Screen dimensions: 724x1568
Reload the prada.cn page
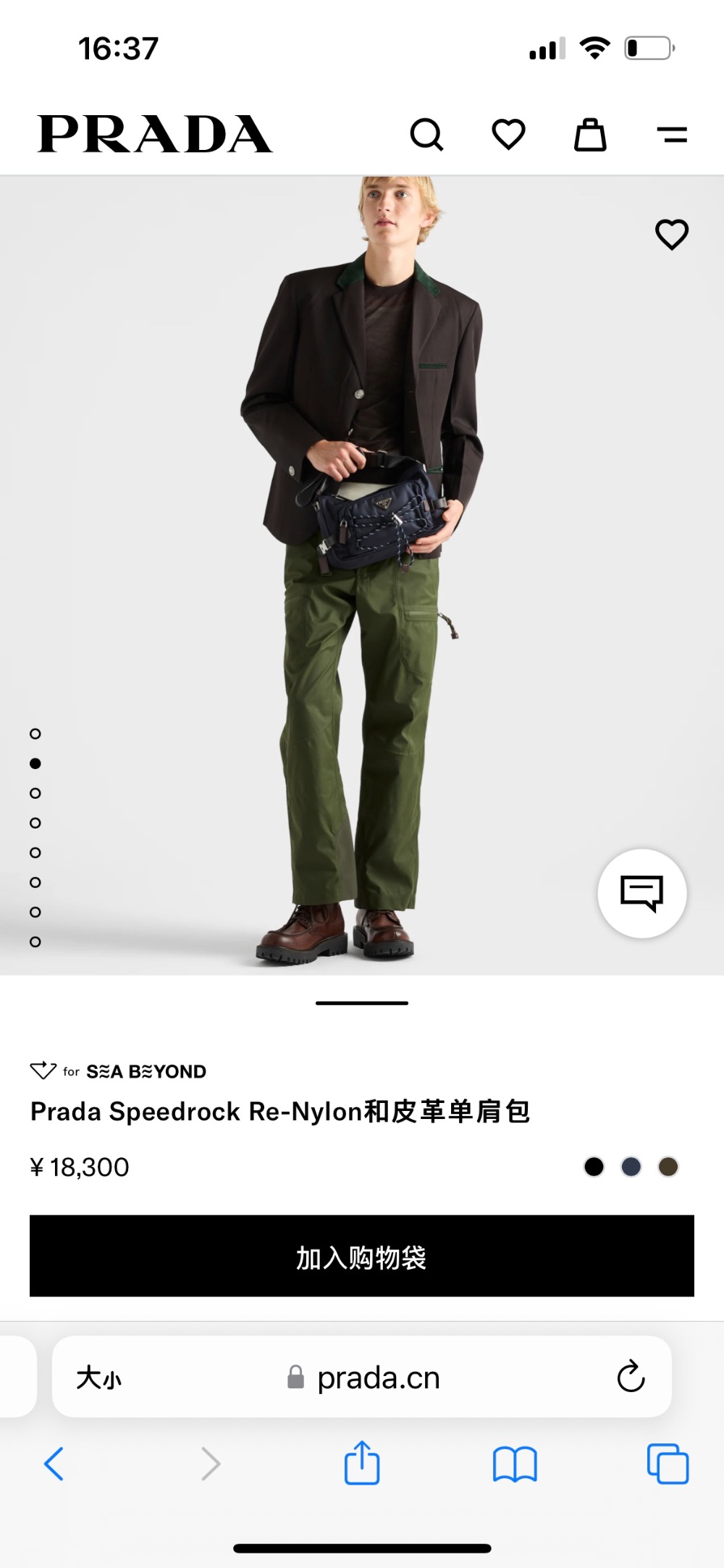click(x=631, y=1377)
